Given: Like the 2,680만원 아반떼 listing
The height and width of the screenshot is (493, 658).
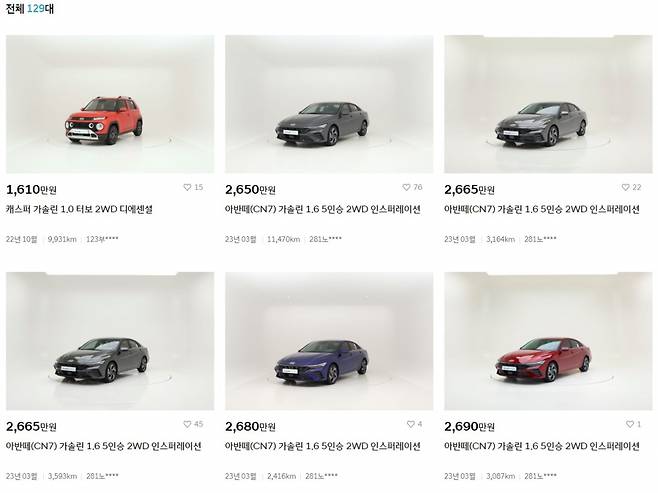Looking at the screenshot, I should tap(410, 424).
